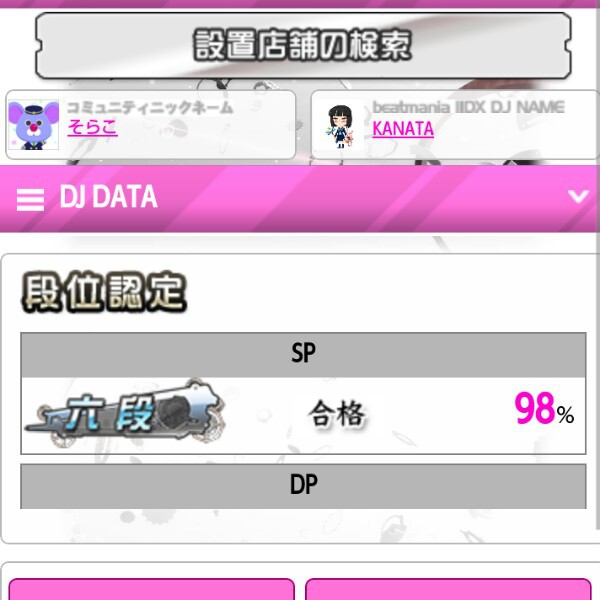Expand the DJ DATA menu bar

click(x=300, y=197)
